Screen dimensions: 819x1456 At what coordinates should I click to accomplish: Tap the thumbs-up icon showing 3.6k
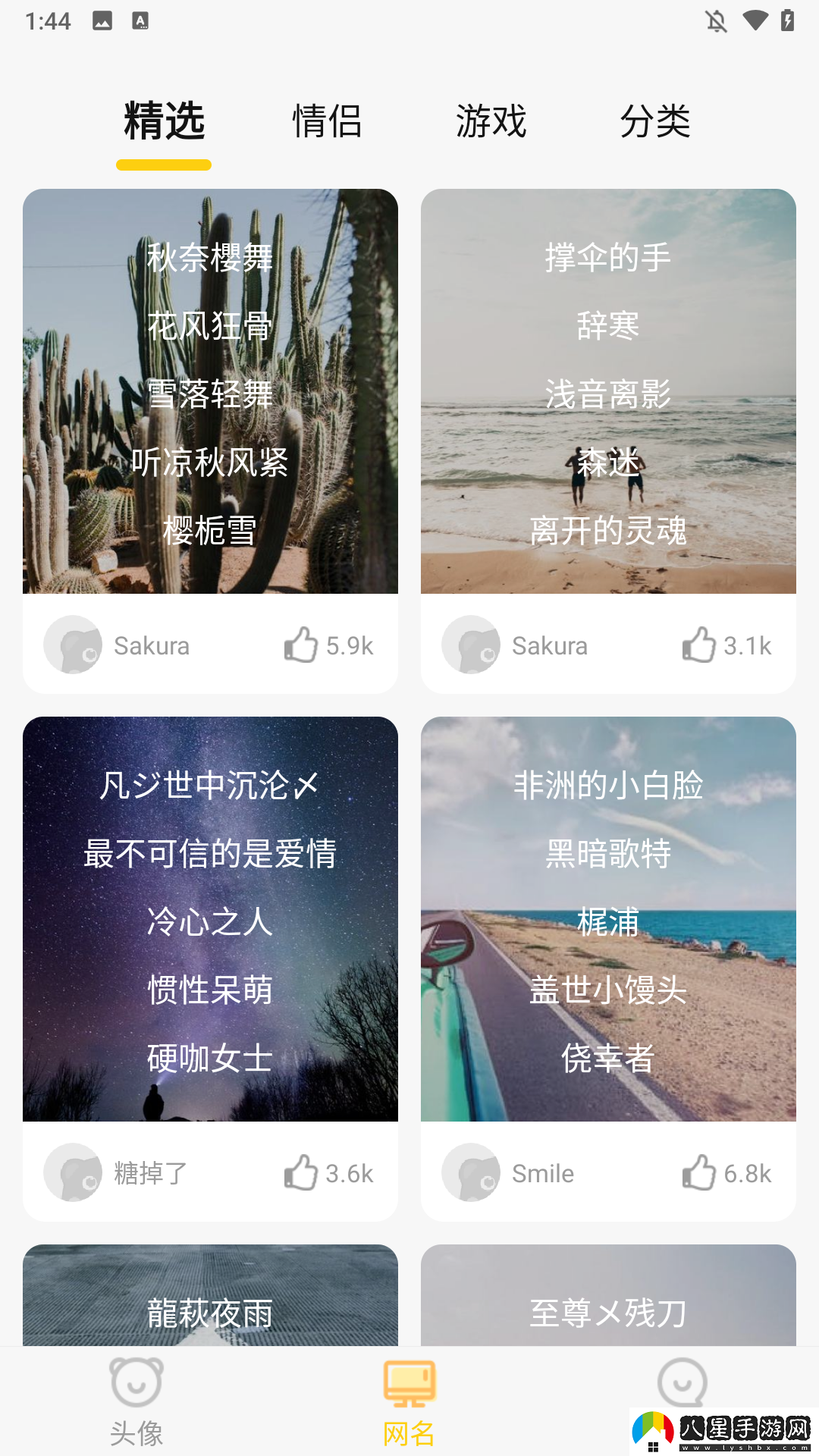pyautogui.click(x=301, y=1172)
